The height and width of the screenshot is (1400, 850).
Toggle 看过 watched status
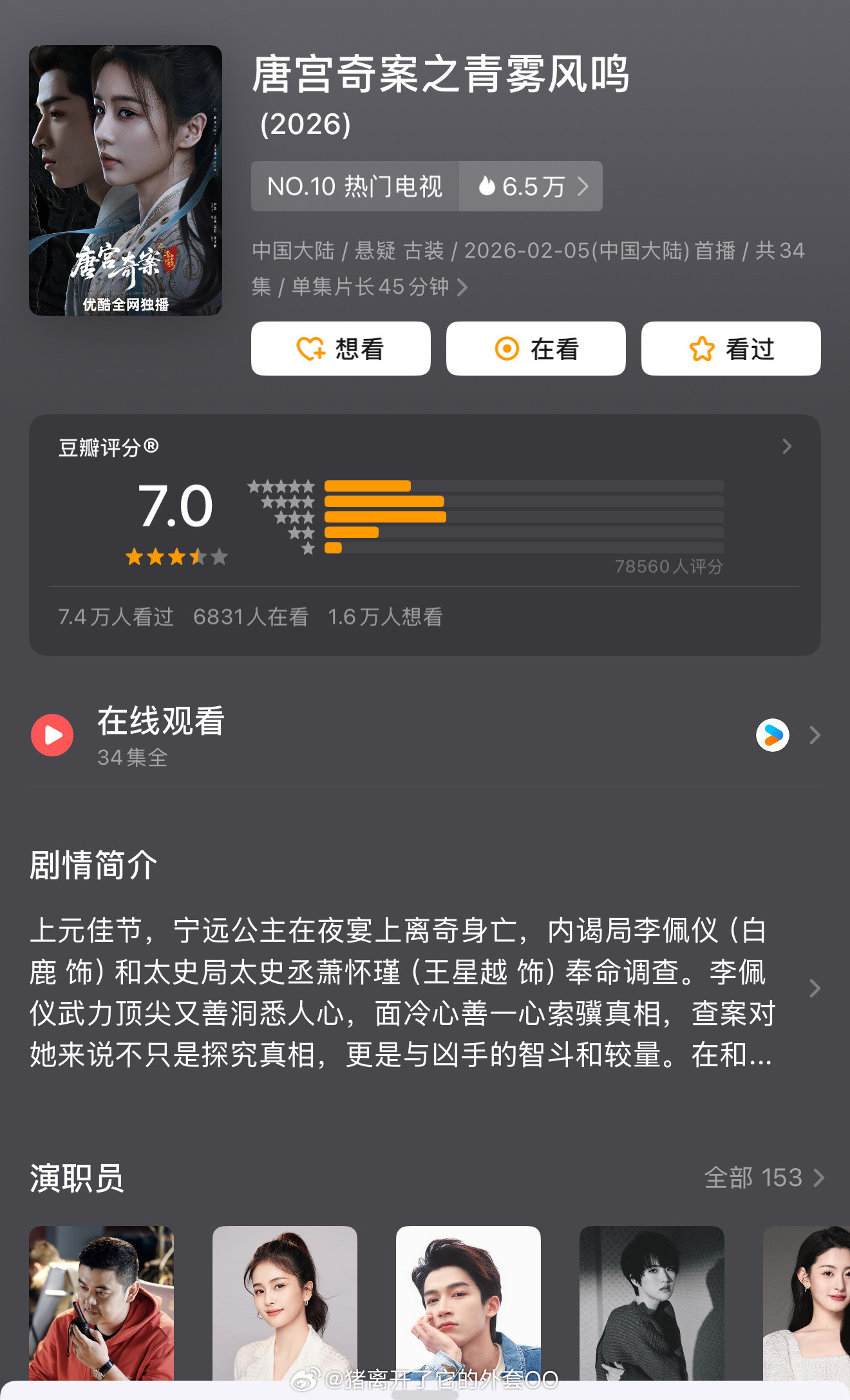(731, 349)
